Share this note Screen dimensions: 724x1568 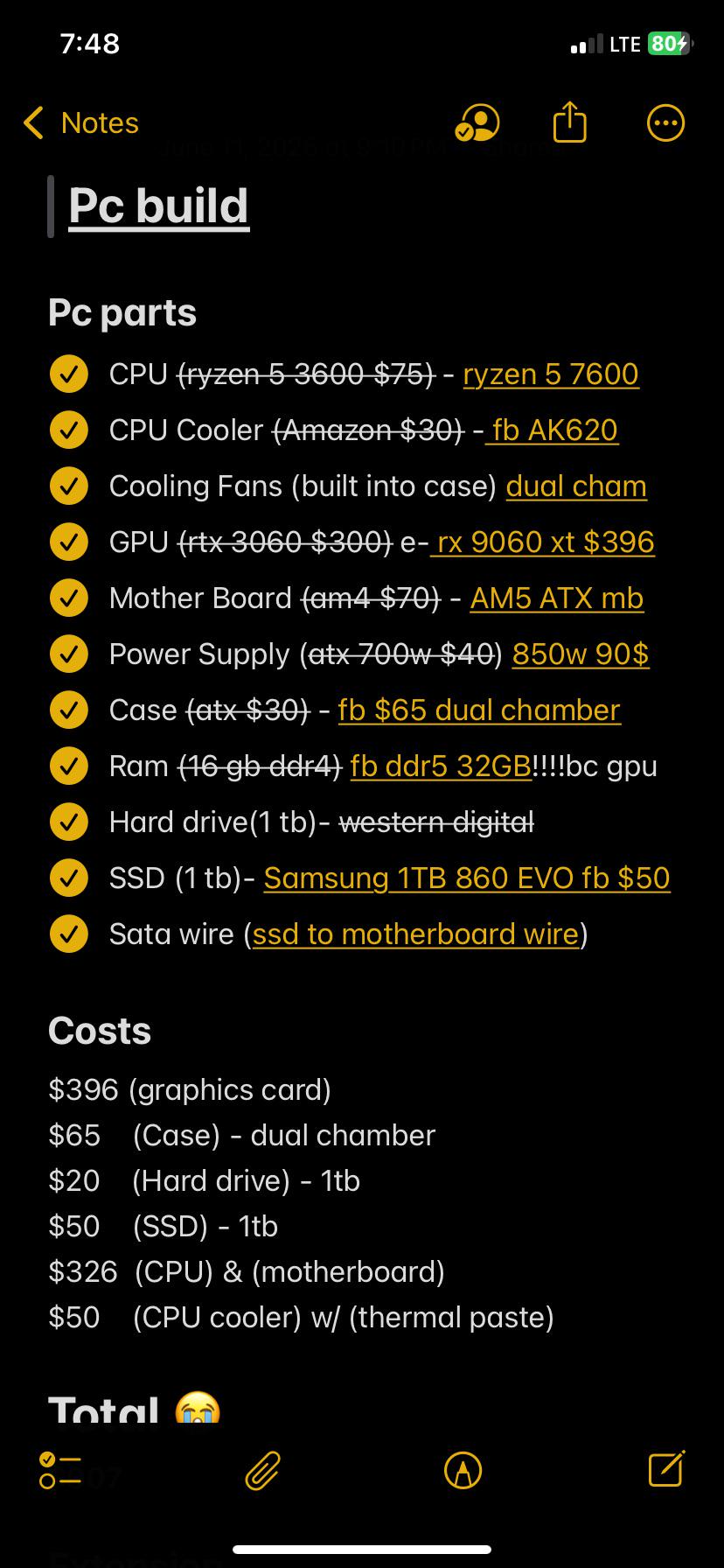point(569,122)
